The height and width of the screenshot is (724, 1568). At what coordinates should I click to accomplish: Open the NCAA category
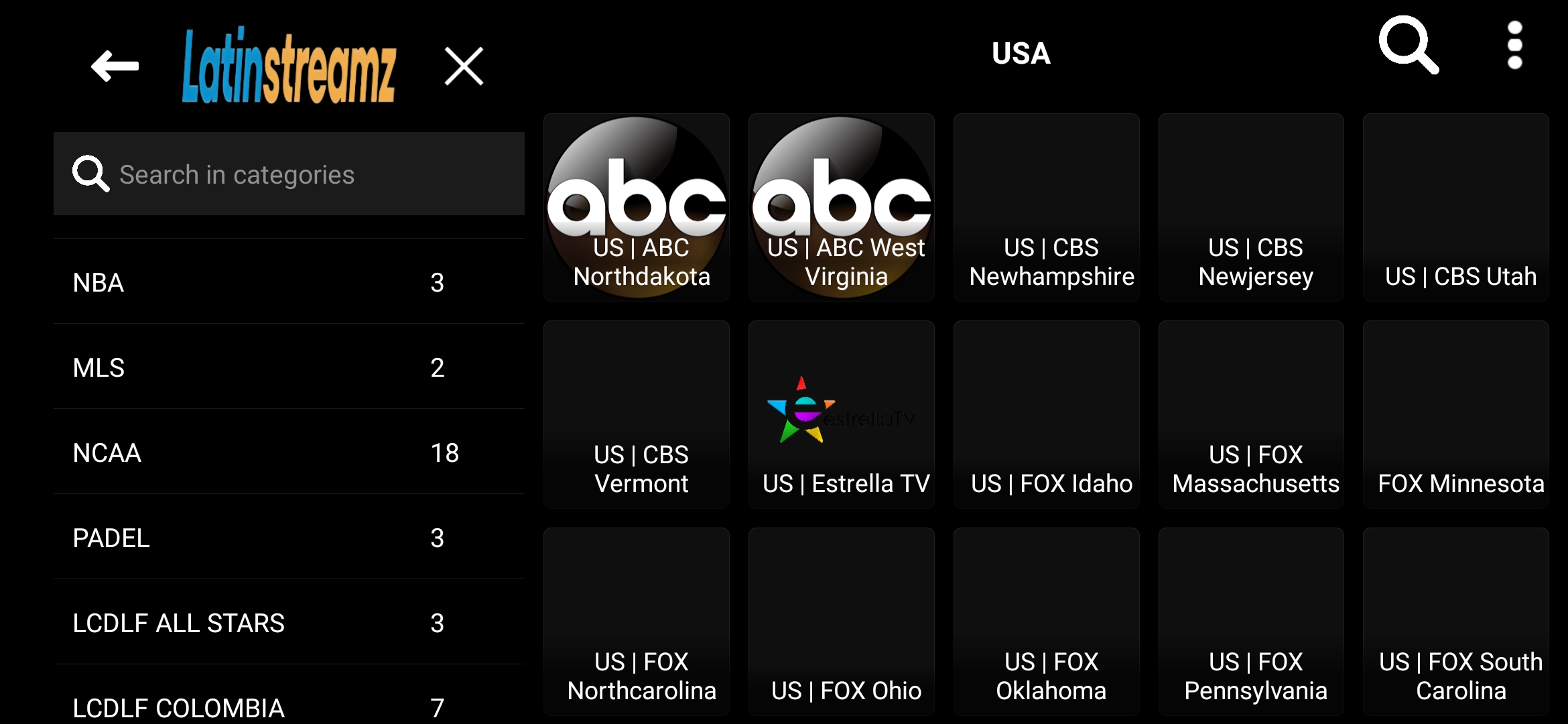[x=289, y=452]
